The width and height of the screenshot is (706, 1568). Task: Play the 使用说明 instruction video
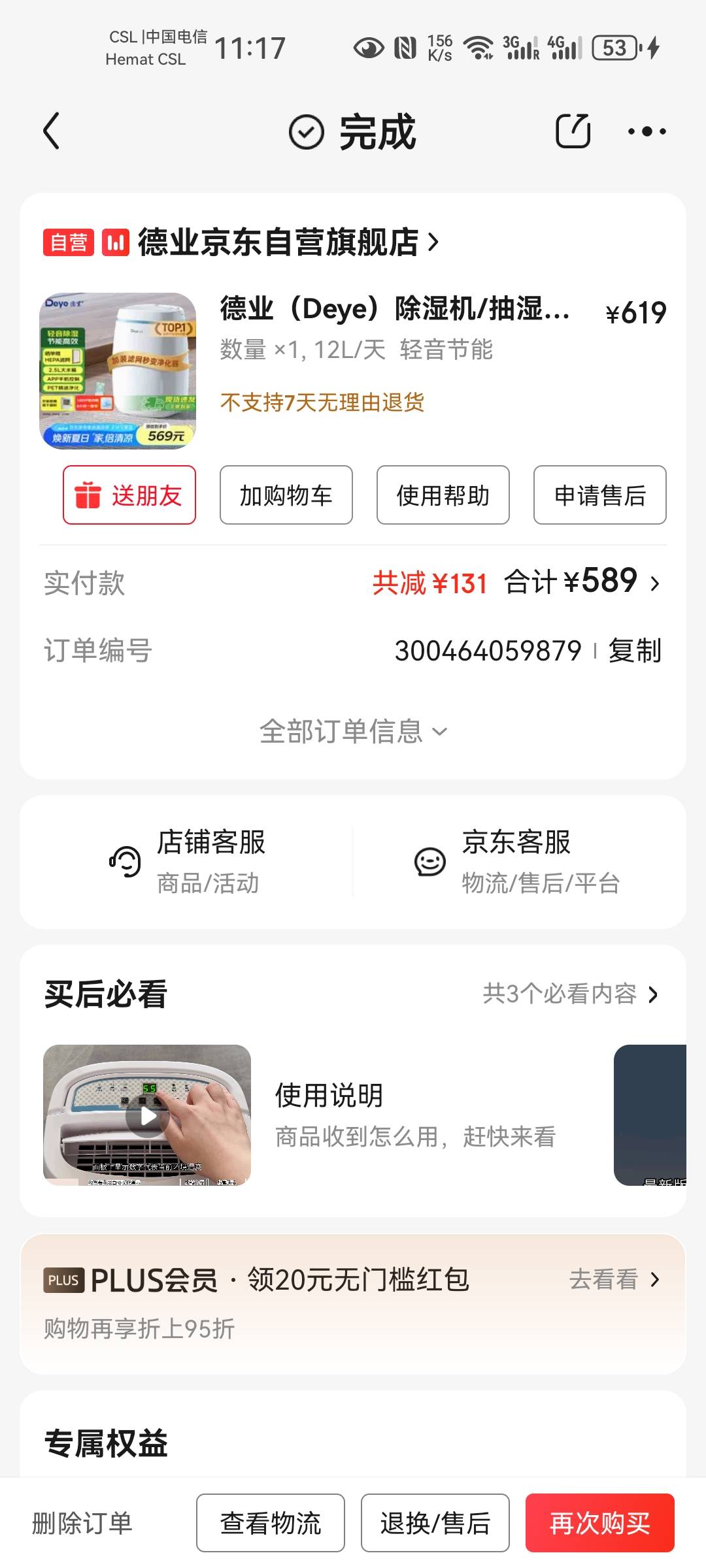click(147, 1116)
